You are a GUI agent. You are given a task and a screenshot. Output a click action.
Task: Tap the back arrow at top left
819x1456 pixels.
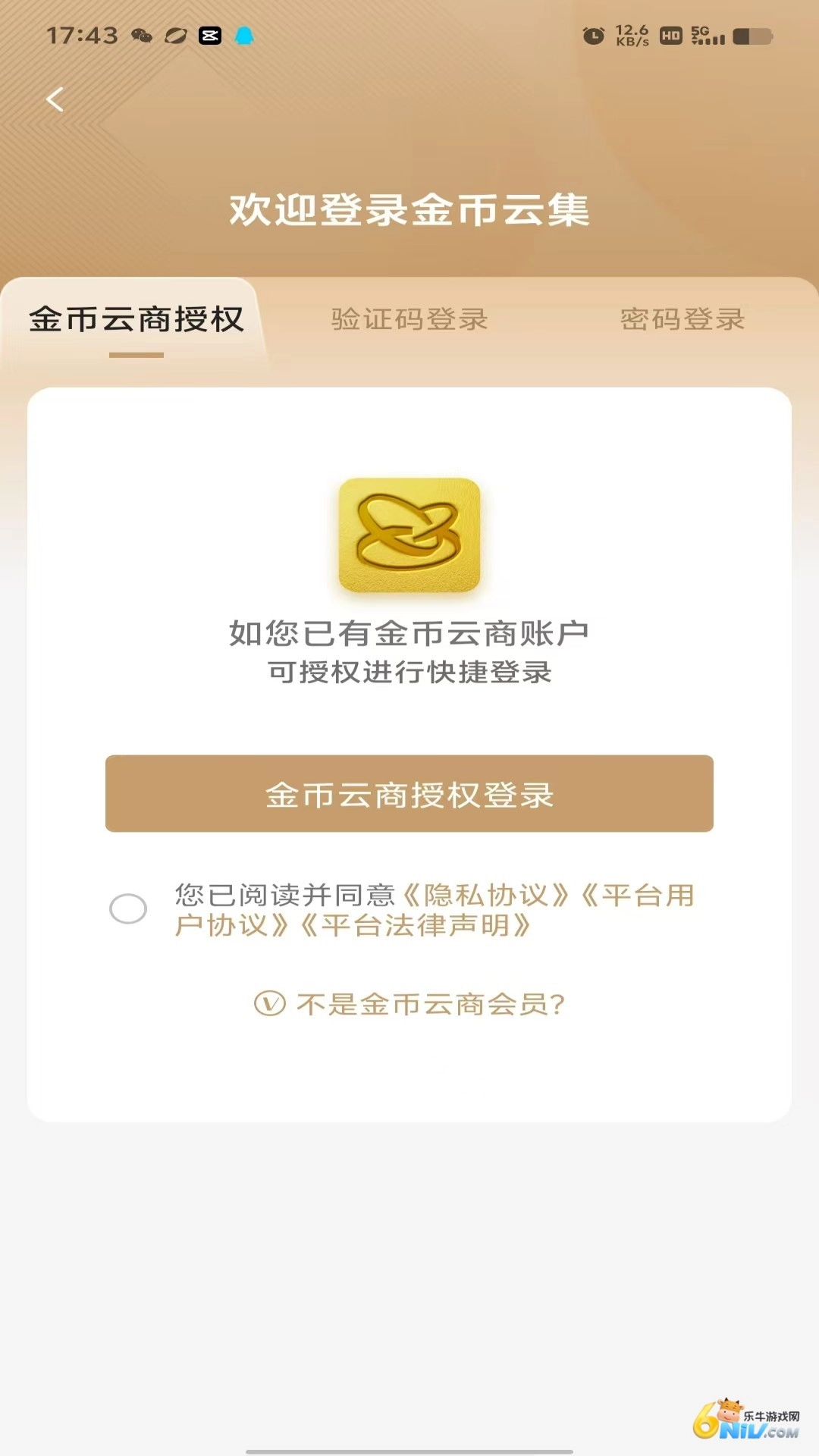click(x=54, y=99)
